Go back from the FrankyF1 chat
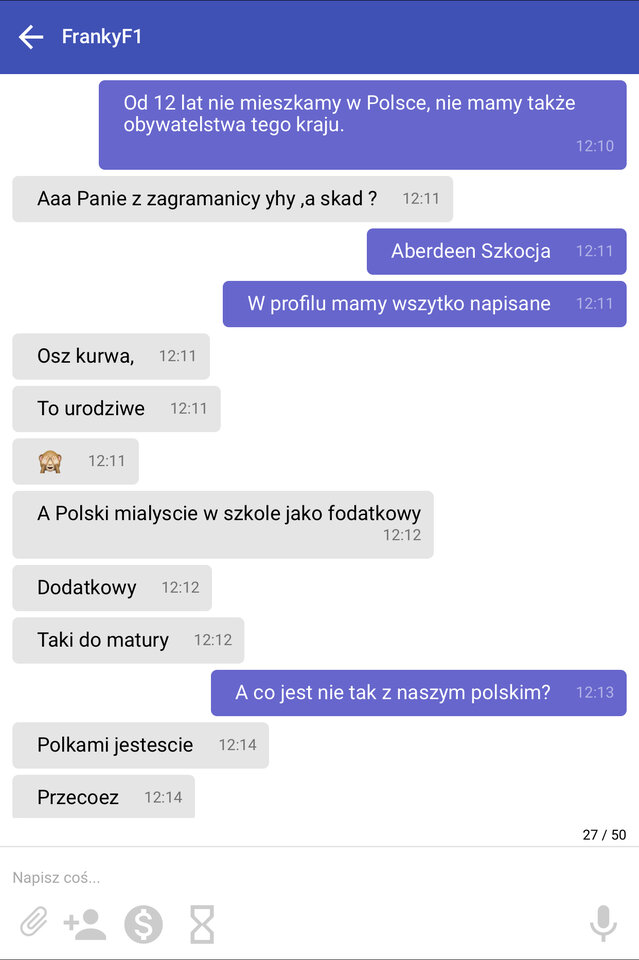 pos(31,37)
